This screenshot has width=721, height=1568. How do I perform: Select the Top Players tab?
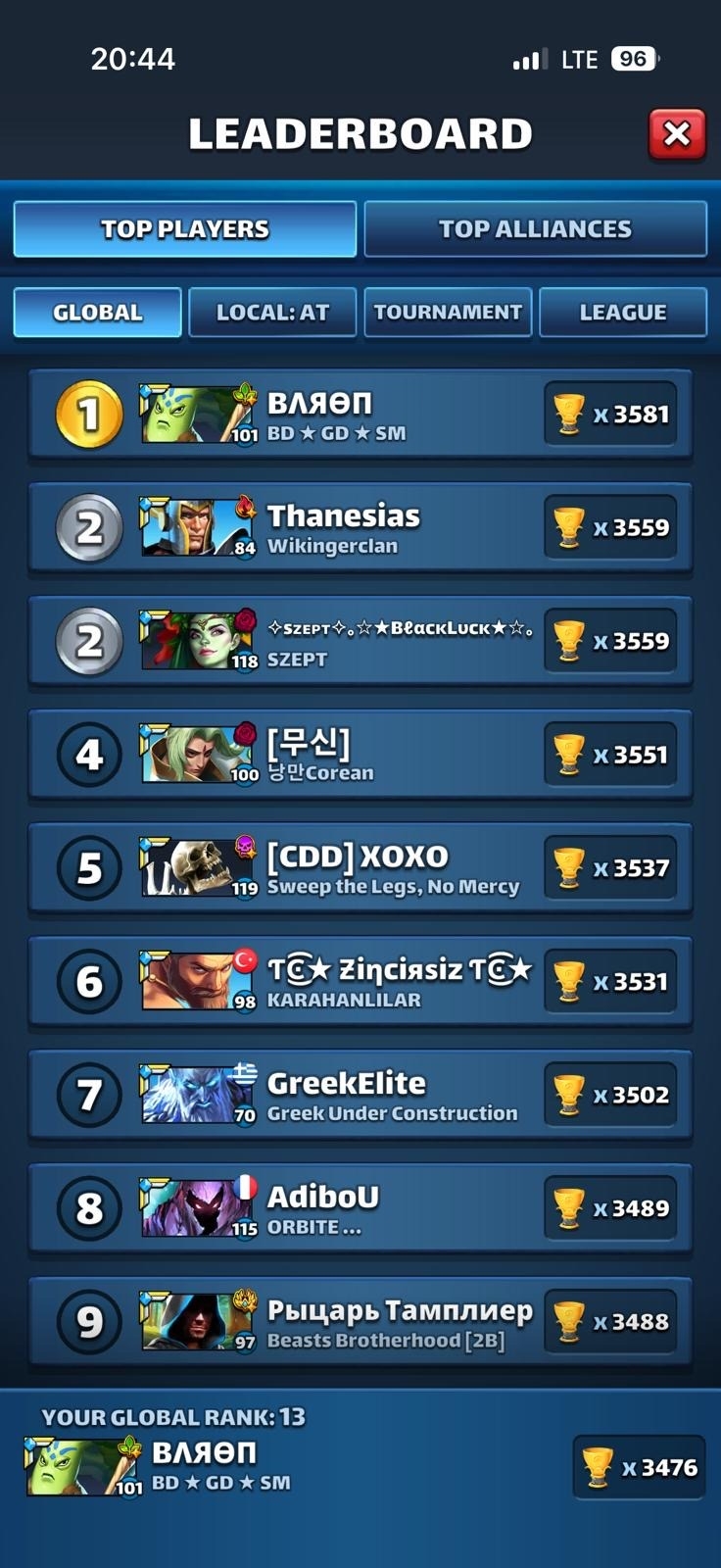(x=184, y=229)
